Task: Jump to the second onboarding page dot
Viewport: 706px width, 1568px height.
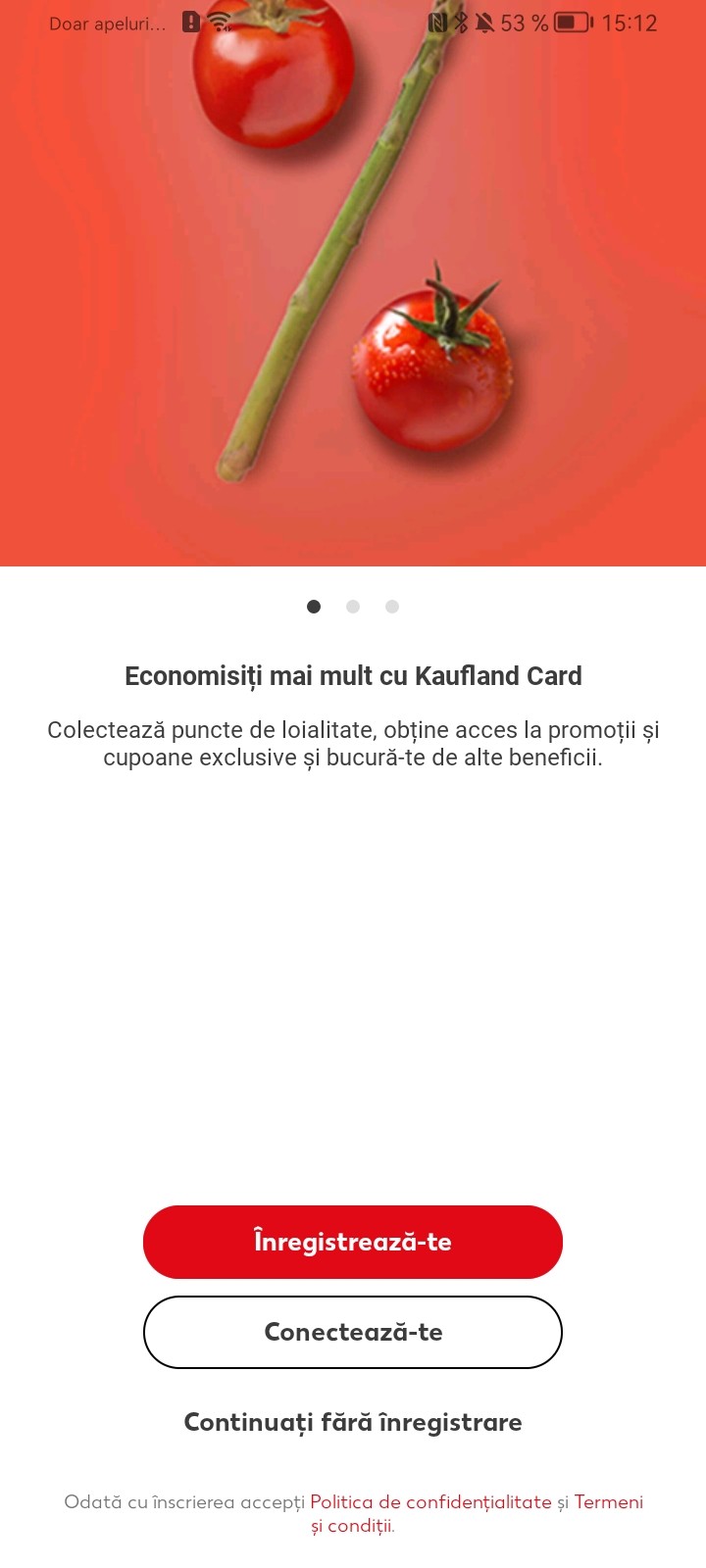Action: pos(353,607)
